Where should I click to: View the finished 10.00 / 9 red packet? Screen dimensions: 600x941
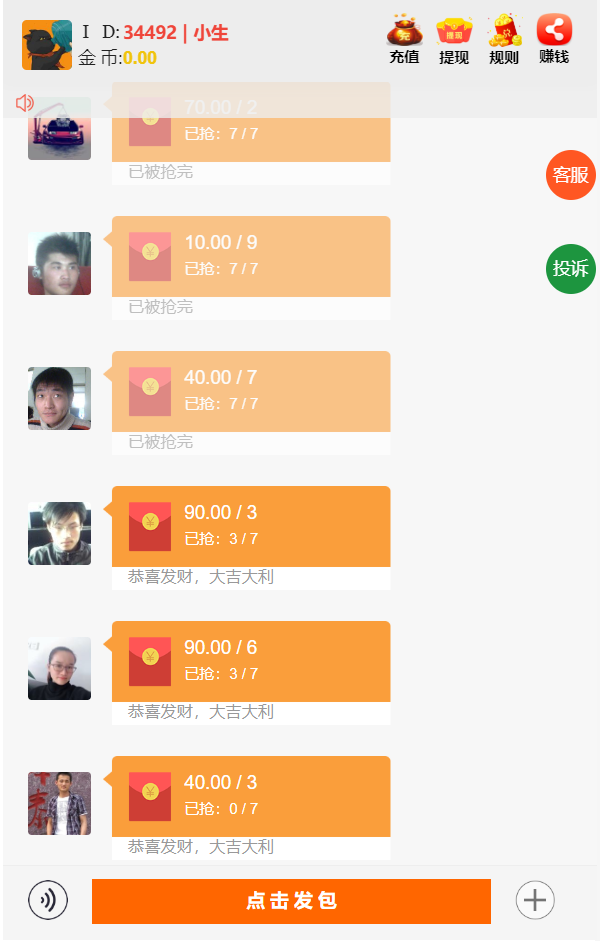coord(250,256)
